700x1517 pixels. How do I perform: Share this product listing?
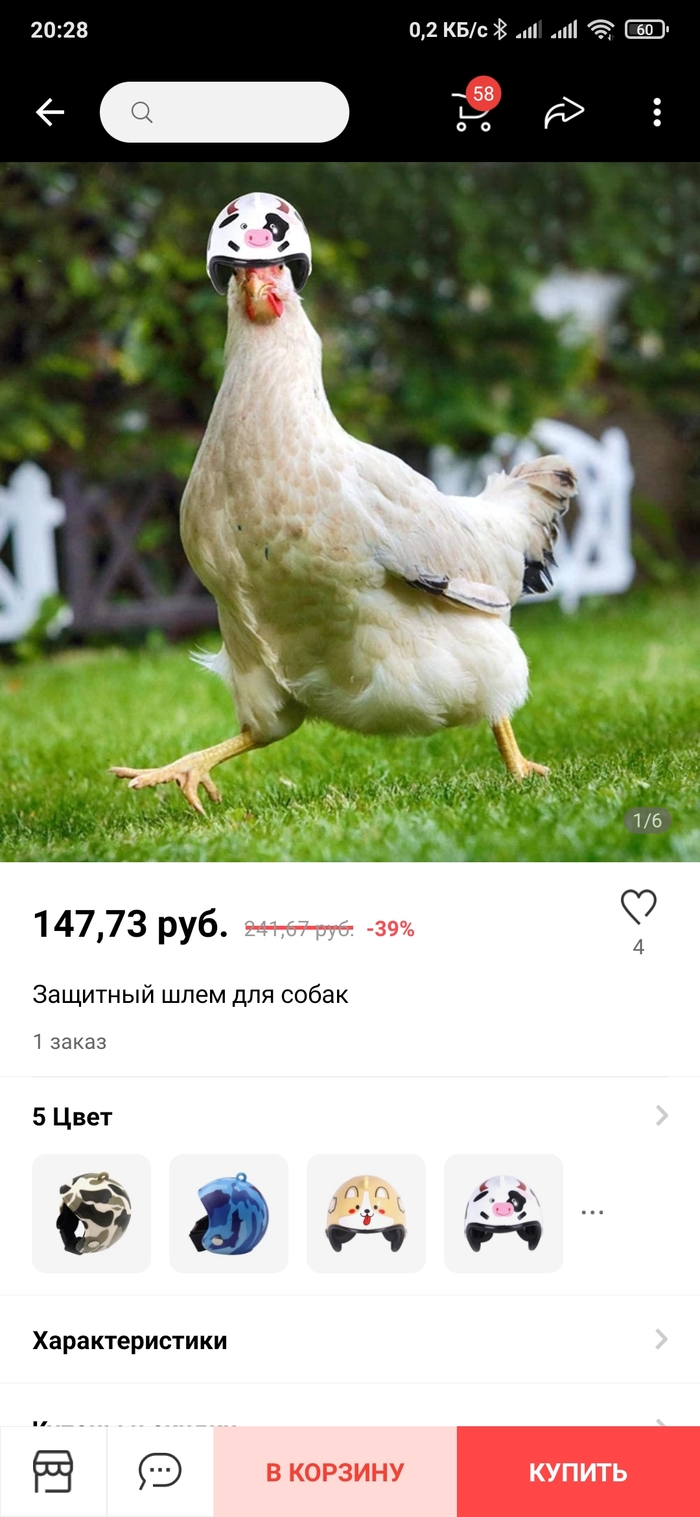[x=564, y=113]
